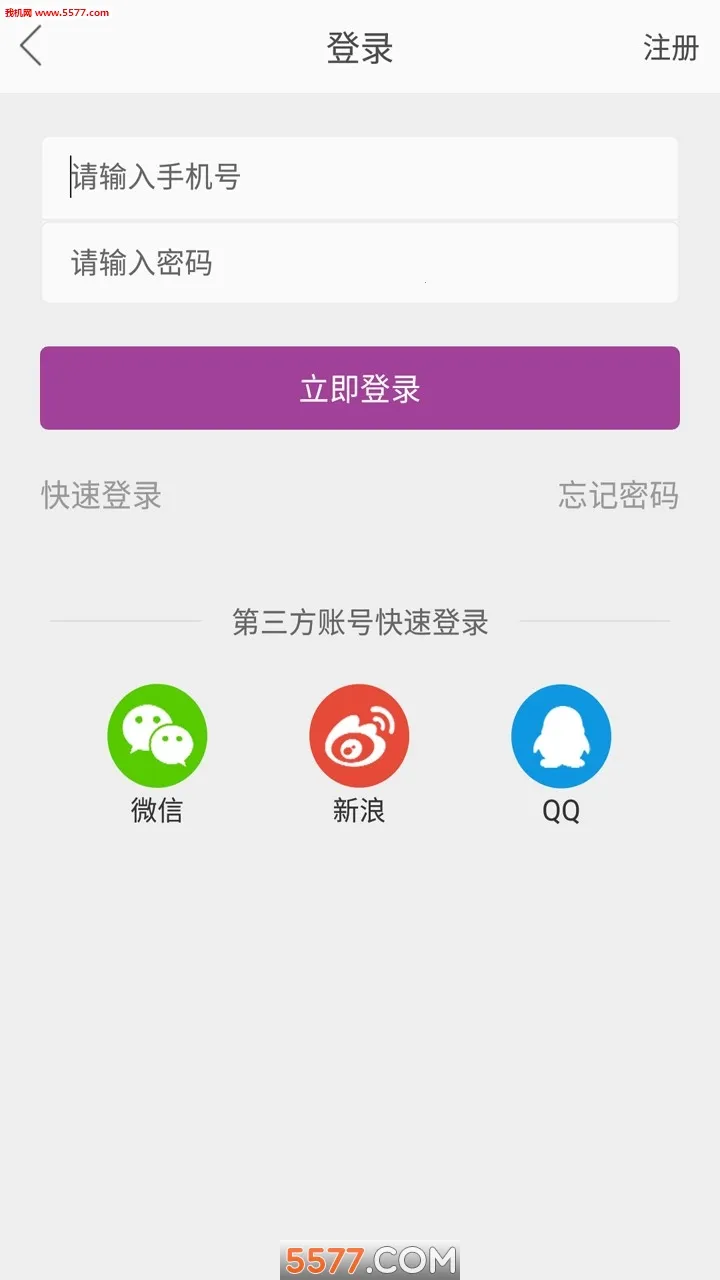Tap the 立即登录 login button

click(360, 388)
